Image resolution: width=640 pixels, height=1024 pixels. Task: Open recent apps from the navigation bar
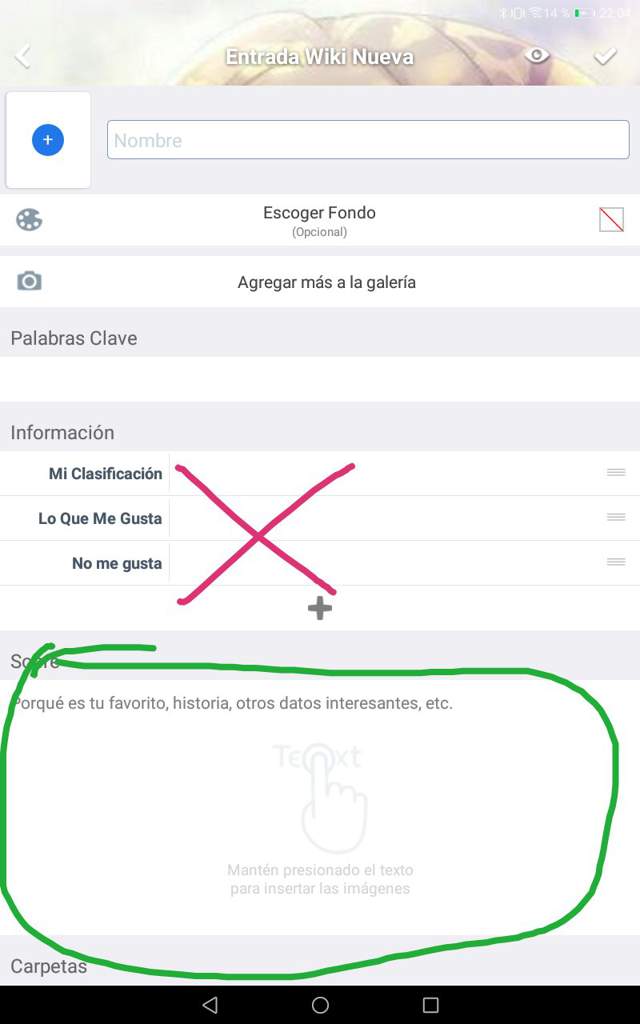(x=430, y=1004)
